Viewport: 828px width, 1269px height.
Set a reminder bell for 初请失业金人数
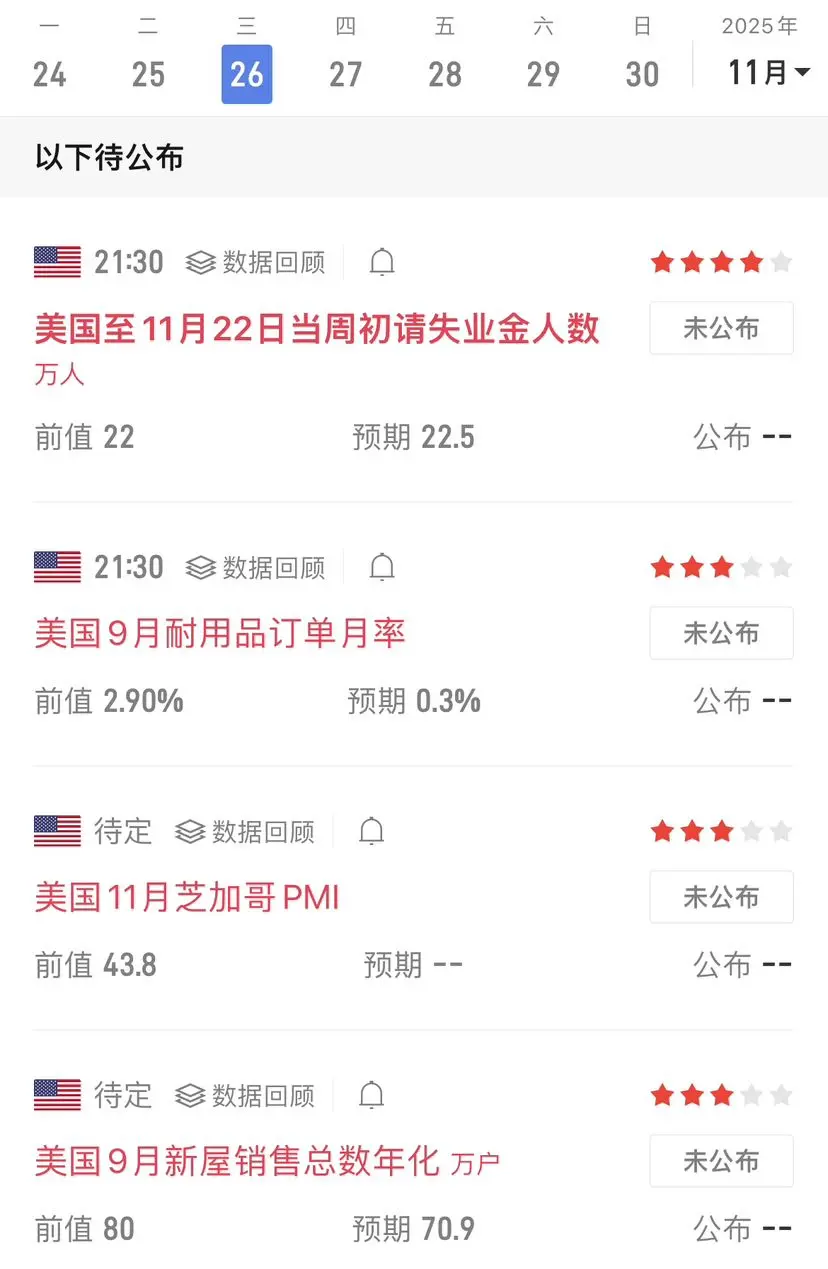point(382,262)
